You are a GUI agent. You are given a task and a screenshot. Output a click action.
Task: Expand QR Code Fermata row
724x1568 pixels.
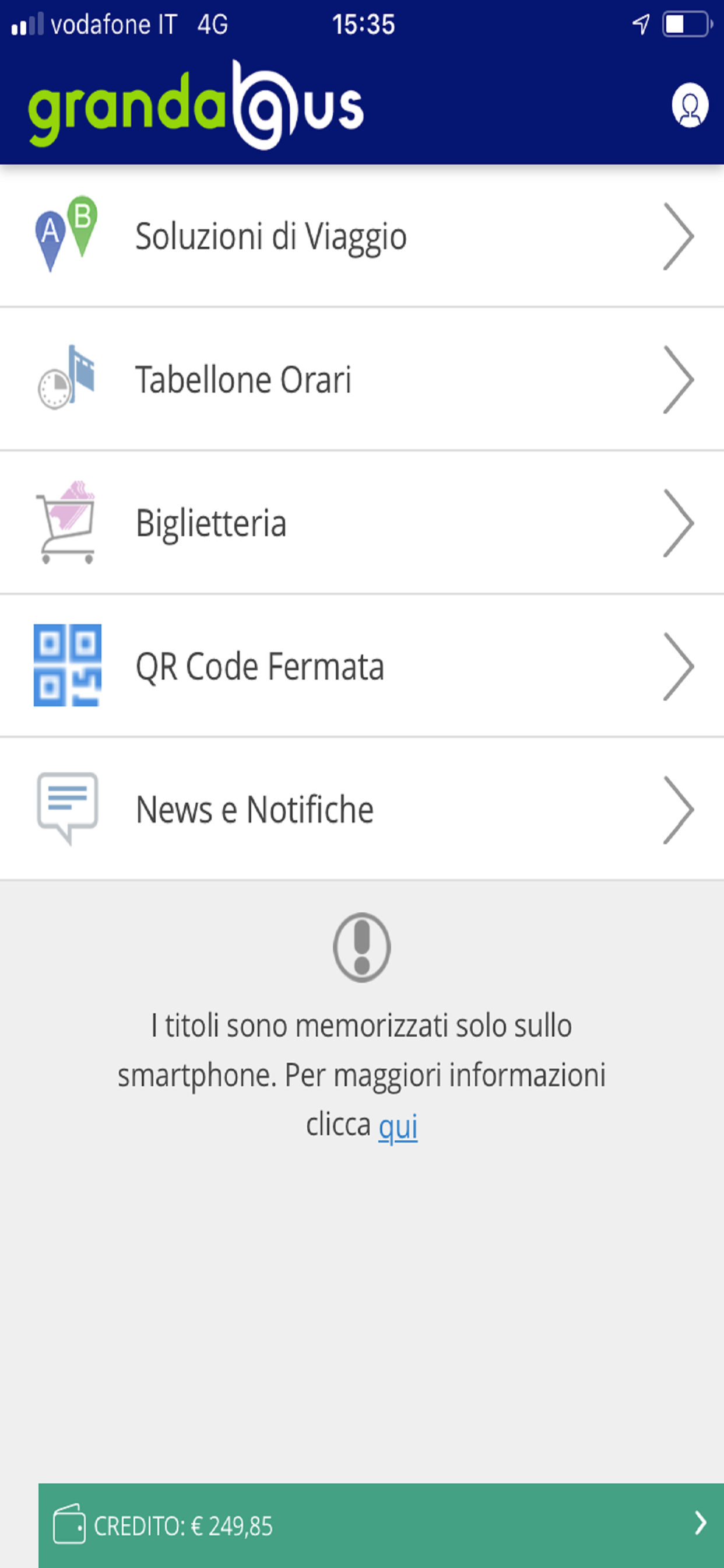pos(680,668)
